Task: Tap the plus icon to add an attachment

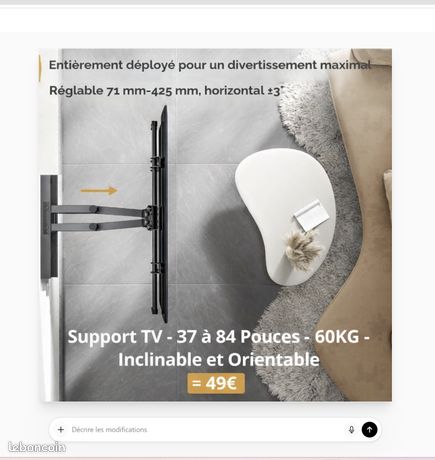Action: pos(61,430)
